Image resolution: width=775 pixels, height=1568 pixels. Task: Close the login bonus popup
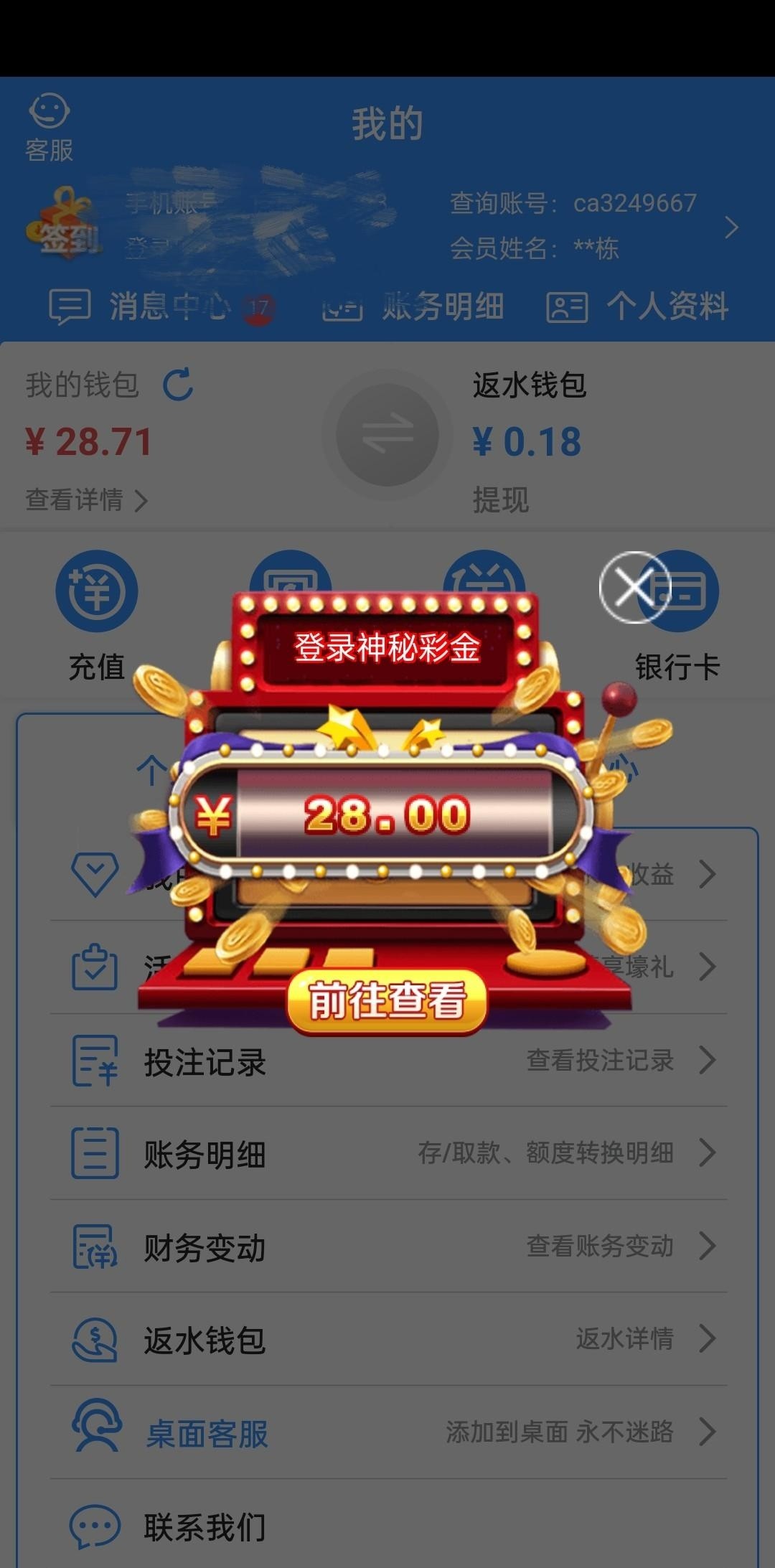(634, 588)
